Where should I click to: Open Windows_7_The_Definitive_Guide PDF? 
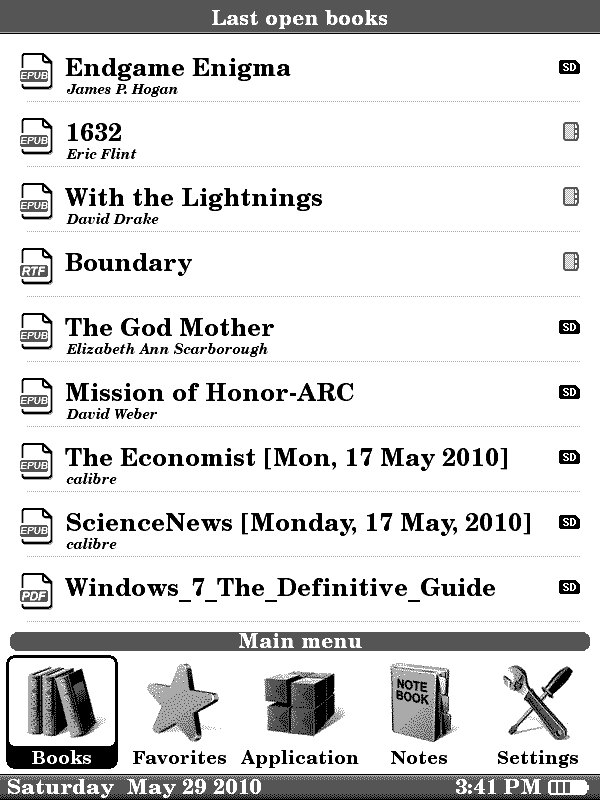tap(280, 588)
